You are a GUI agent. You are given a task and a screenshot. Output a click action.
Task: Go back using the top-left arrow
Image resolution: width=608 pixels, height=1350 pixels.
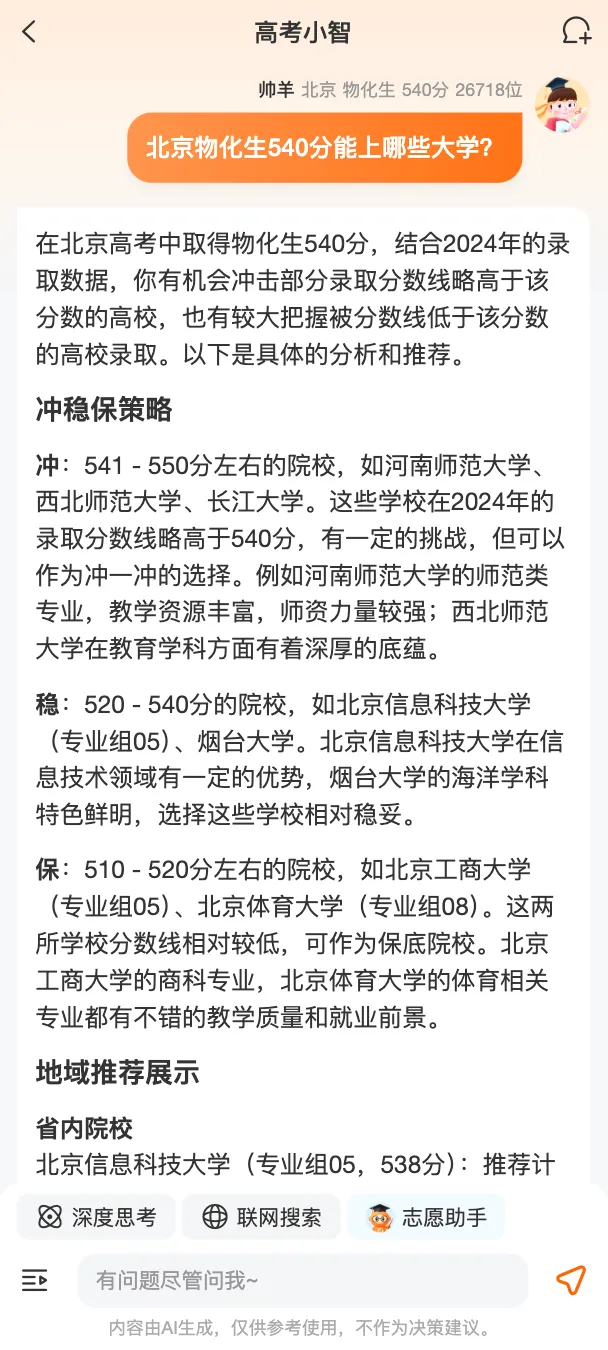pyautogui.click(x=29, y=31)
